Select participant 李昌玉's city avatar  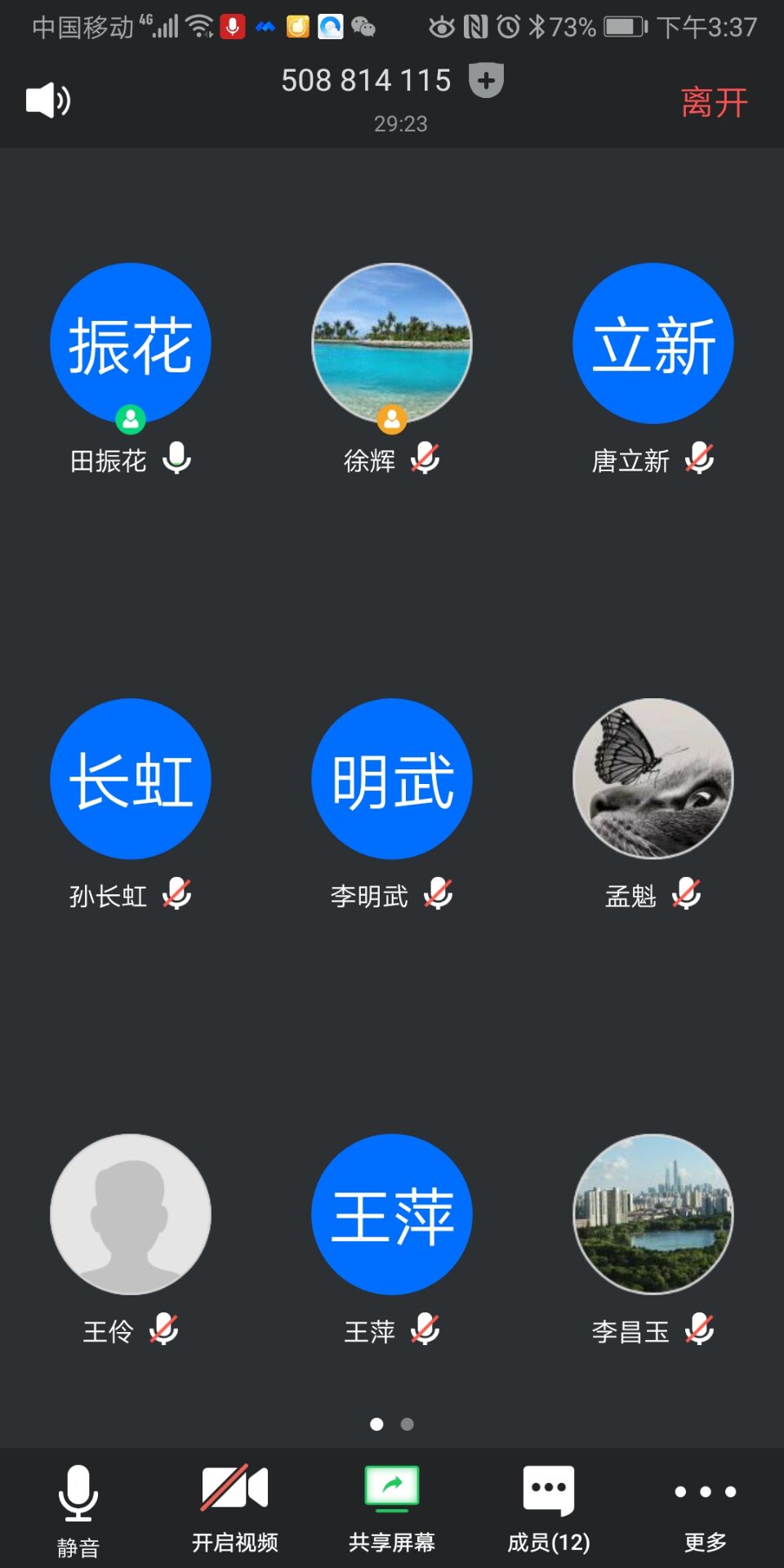click(653, 1214)
